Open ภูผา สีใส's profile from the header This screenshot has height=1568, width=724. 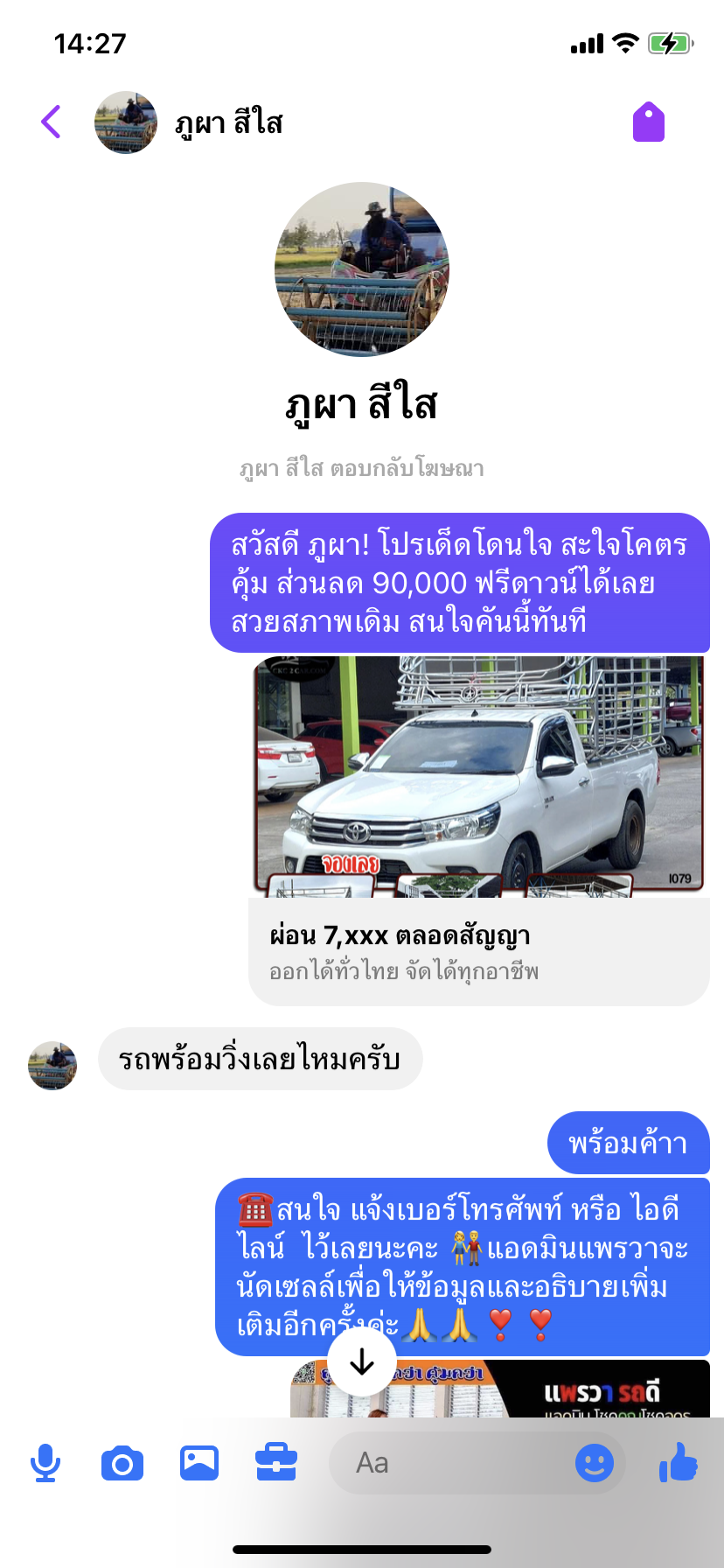click(x=189, y=122)
